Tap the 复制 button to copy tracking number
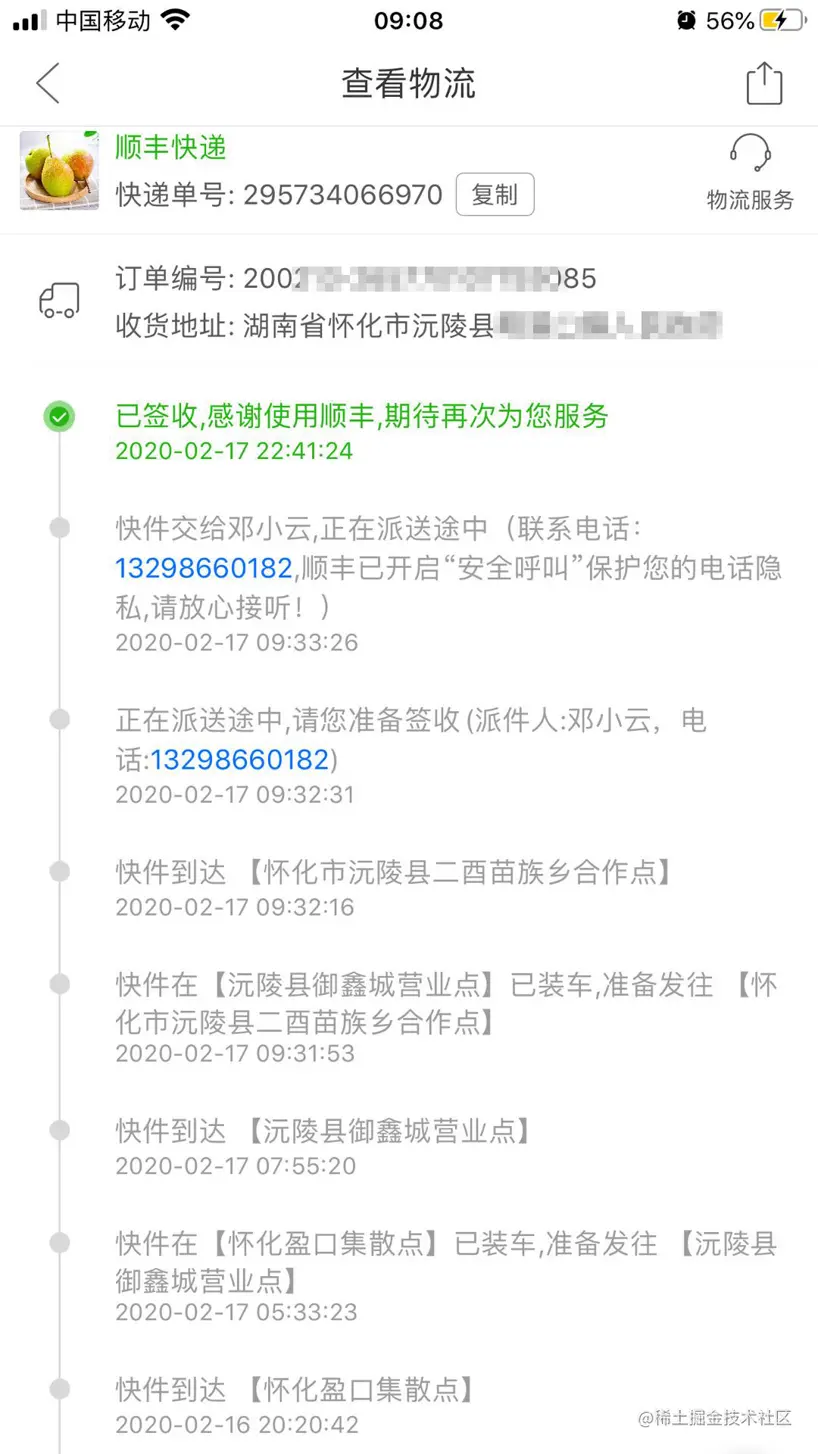Screen dimensions: 818x1454 point(494,195)
